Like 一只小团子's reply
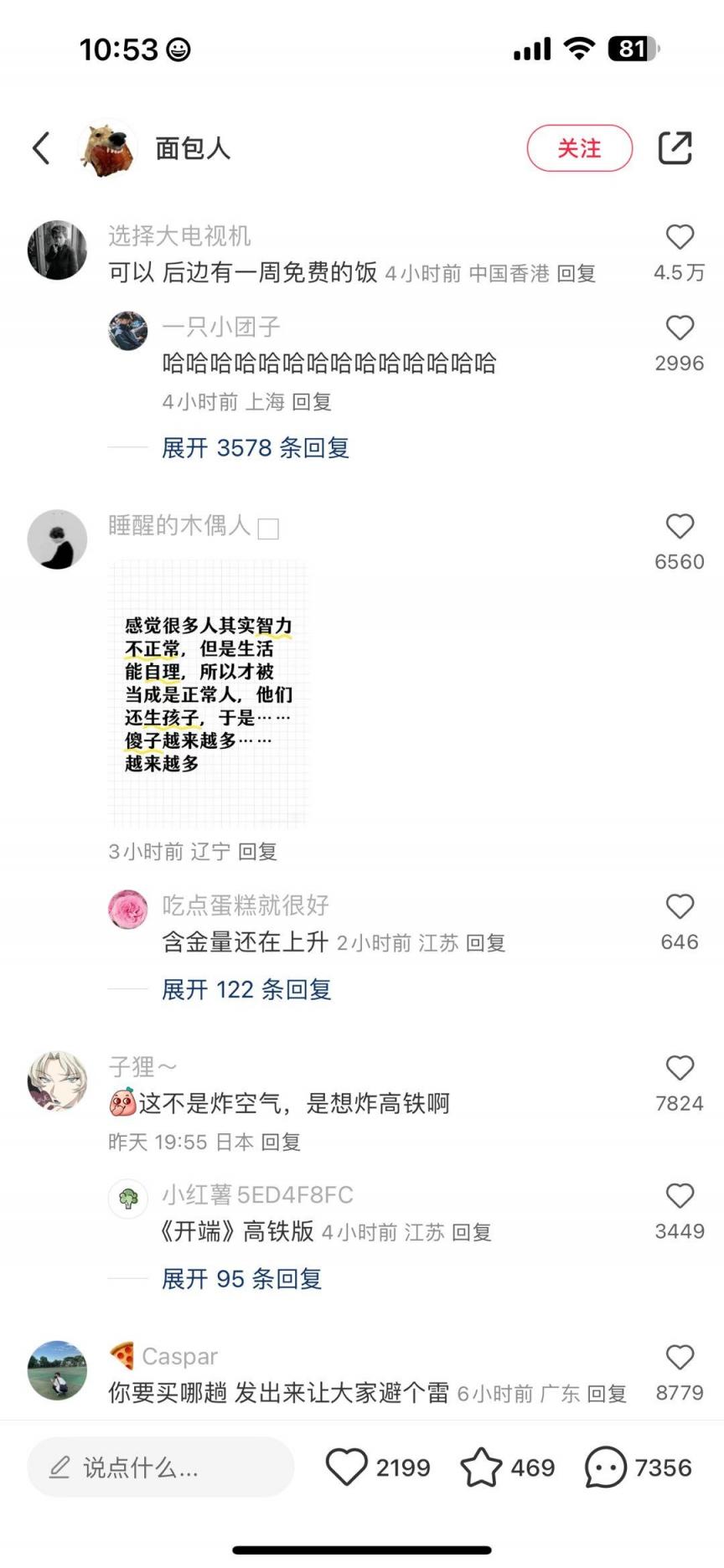This screenshot has width=724, height=1568. 680,328
